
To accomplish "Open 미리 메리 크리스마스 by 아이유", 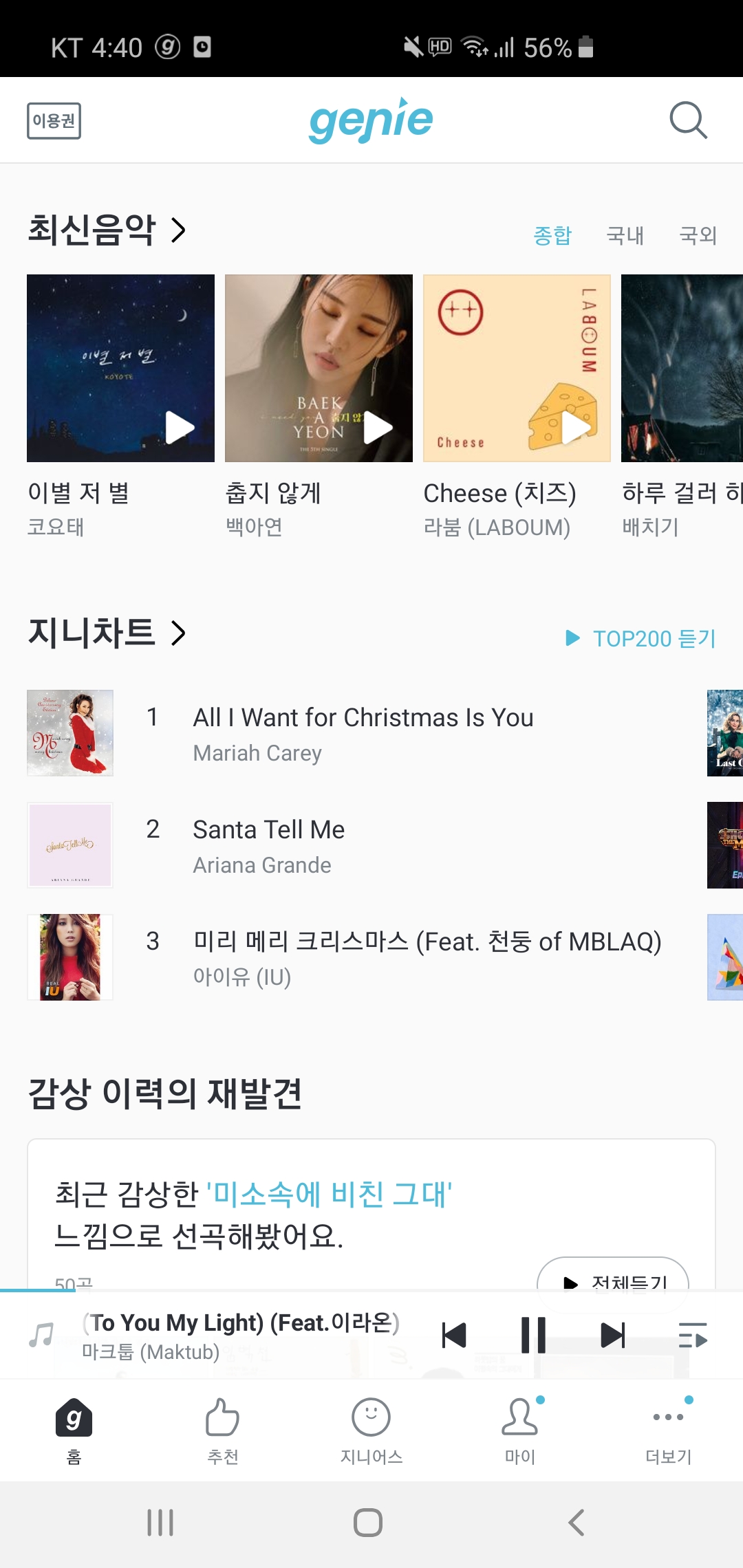I will (x=427, y=942).
